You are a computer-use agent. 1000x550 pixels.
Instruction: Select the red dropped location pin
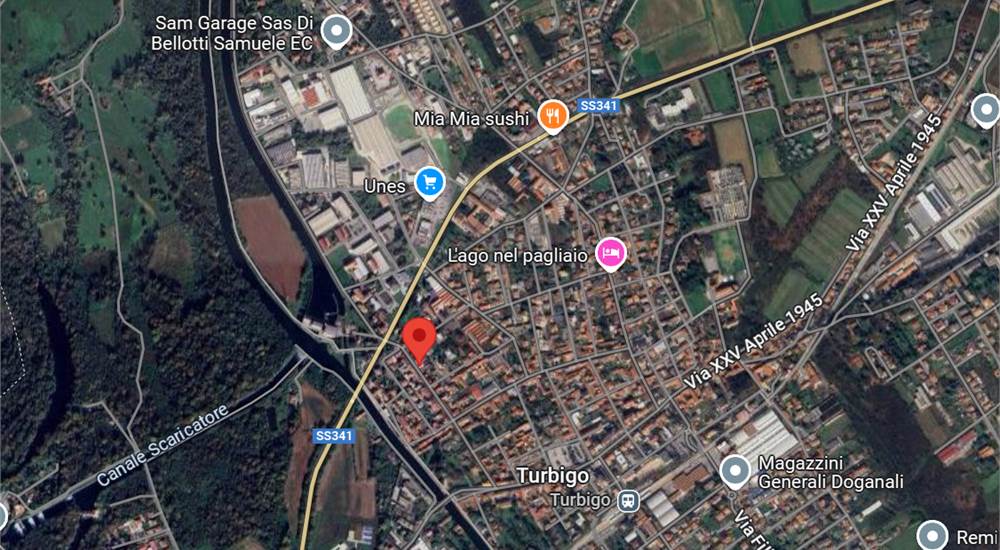pos(419,340)
